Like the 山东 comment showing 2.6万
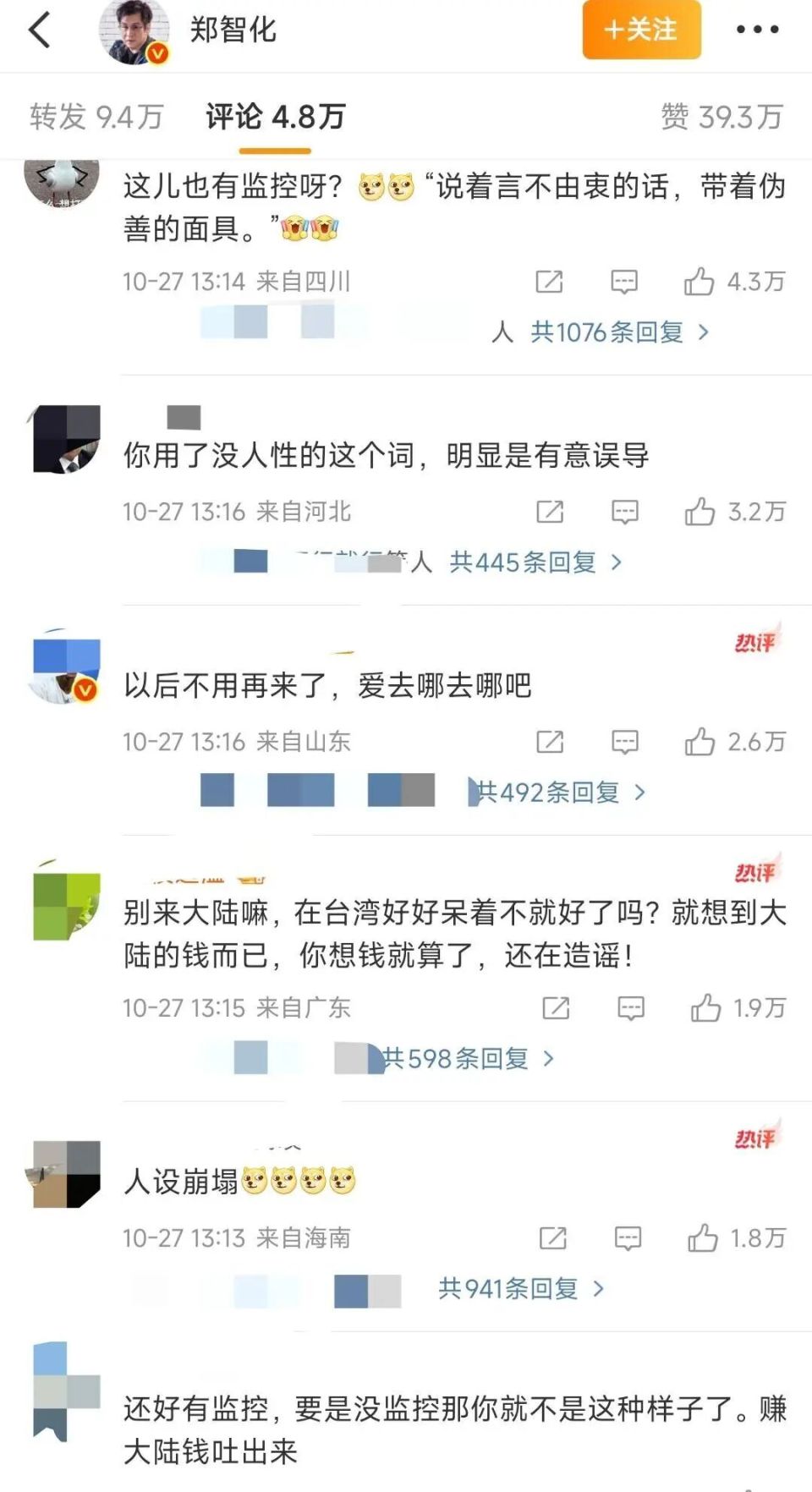The height and width of the screenshot is (1492, 812). [700, 742]
